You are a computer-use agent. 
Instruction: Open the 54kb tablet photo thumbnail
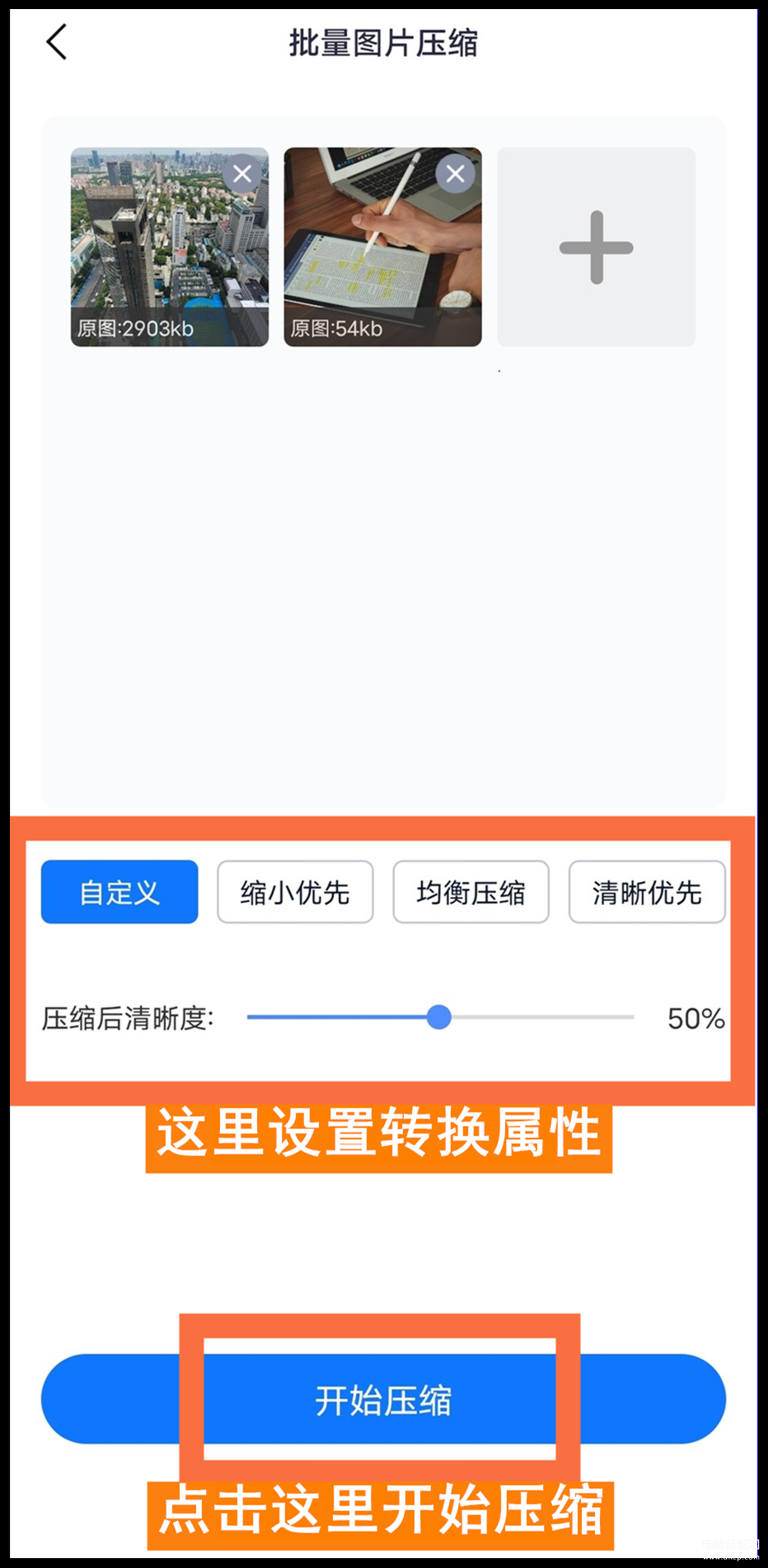coord(383,247)
